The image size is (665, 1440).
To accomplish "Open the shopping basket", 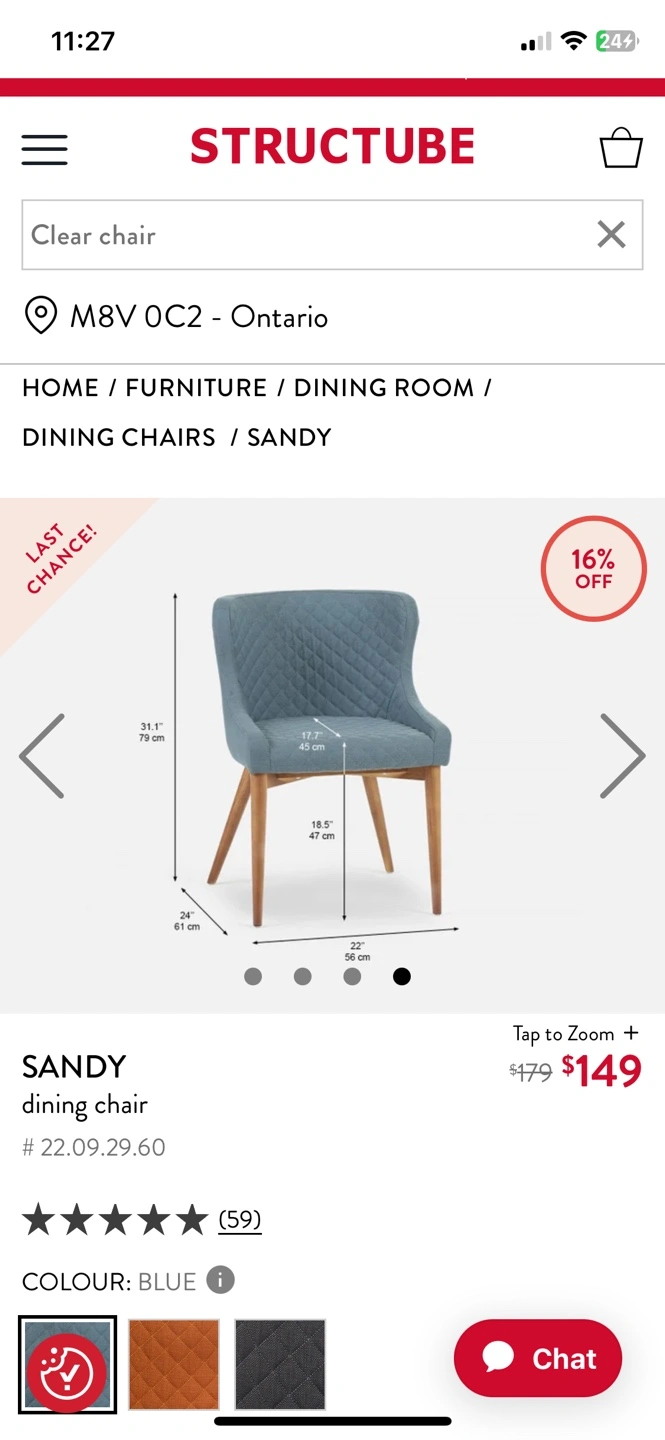I will [620, 148].
